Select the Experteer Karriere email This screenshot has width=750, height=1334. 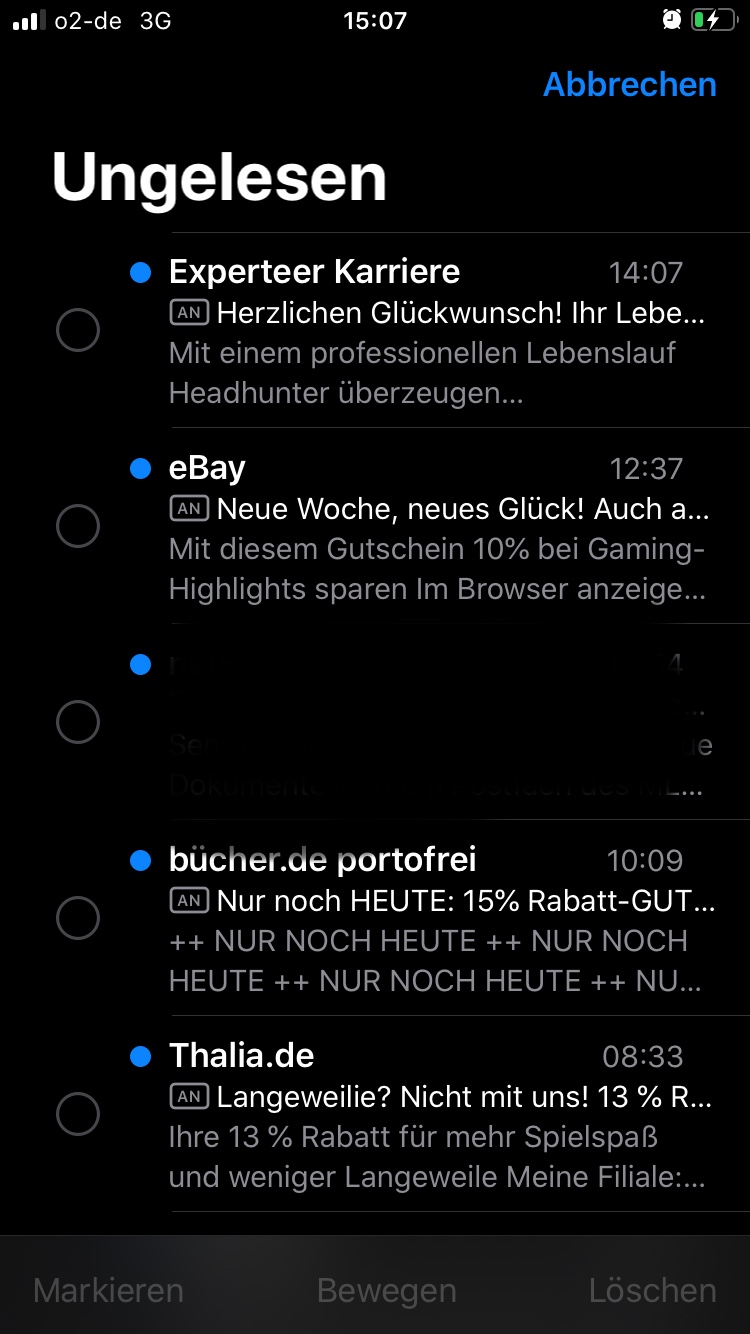pyautogui.click(x=78, y=330)
